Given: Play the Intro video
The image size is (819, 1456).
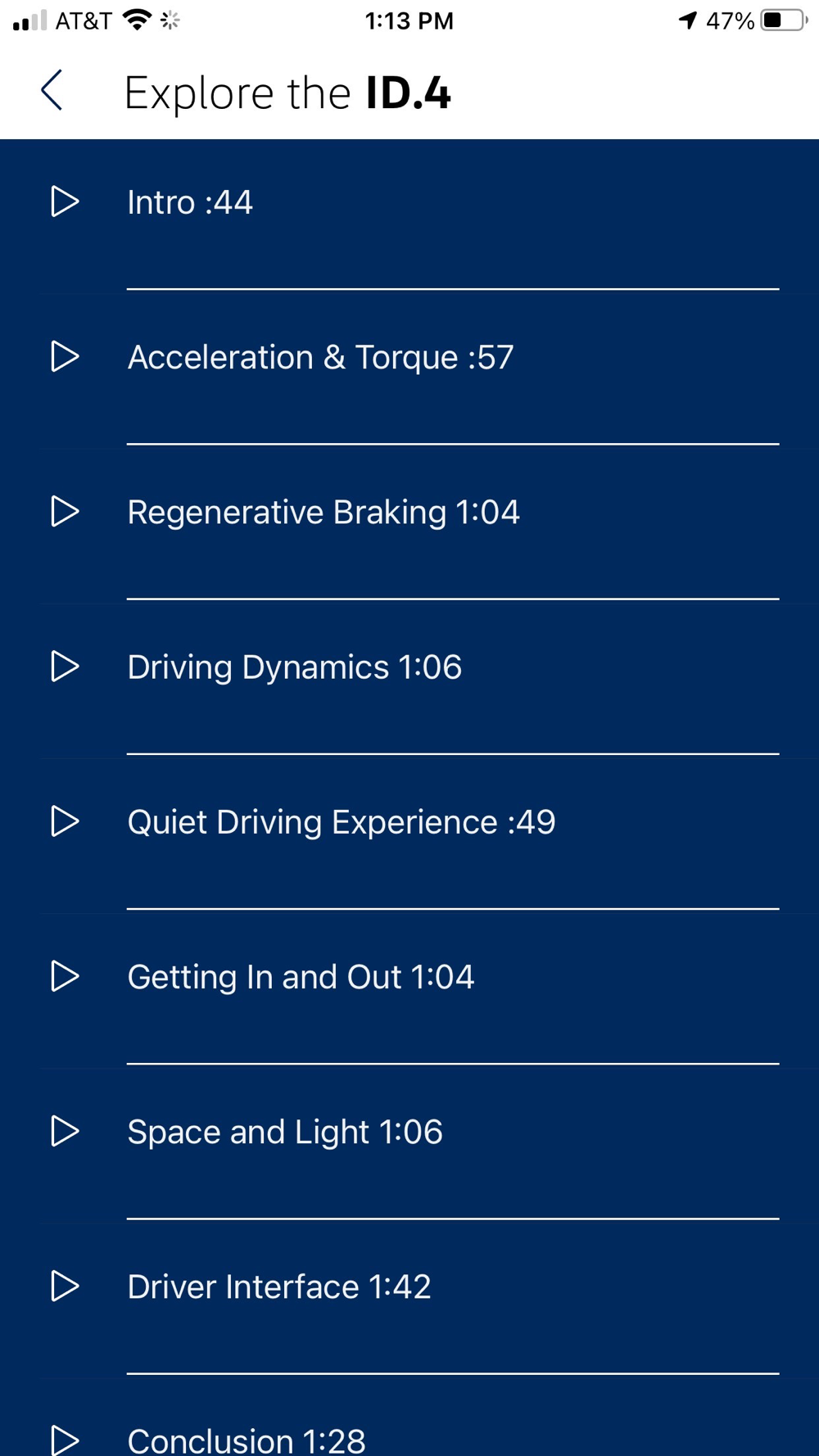Looking at the screenshot, I should pyautogui.click(x=409, y=216).
